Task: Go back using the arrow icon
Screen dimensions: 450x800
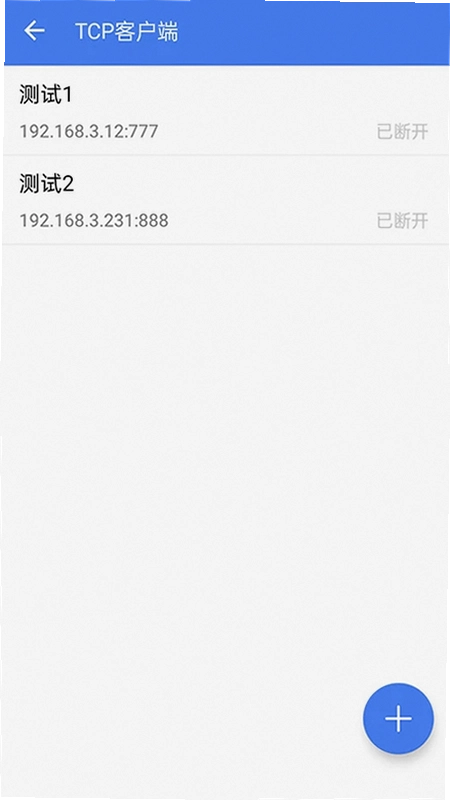Action: pyautogui.click(x=35, y=31)
